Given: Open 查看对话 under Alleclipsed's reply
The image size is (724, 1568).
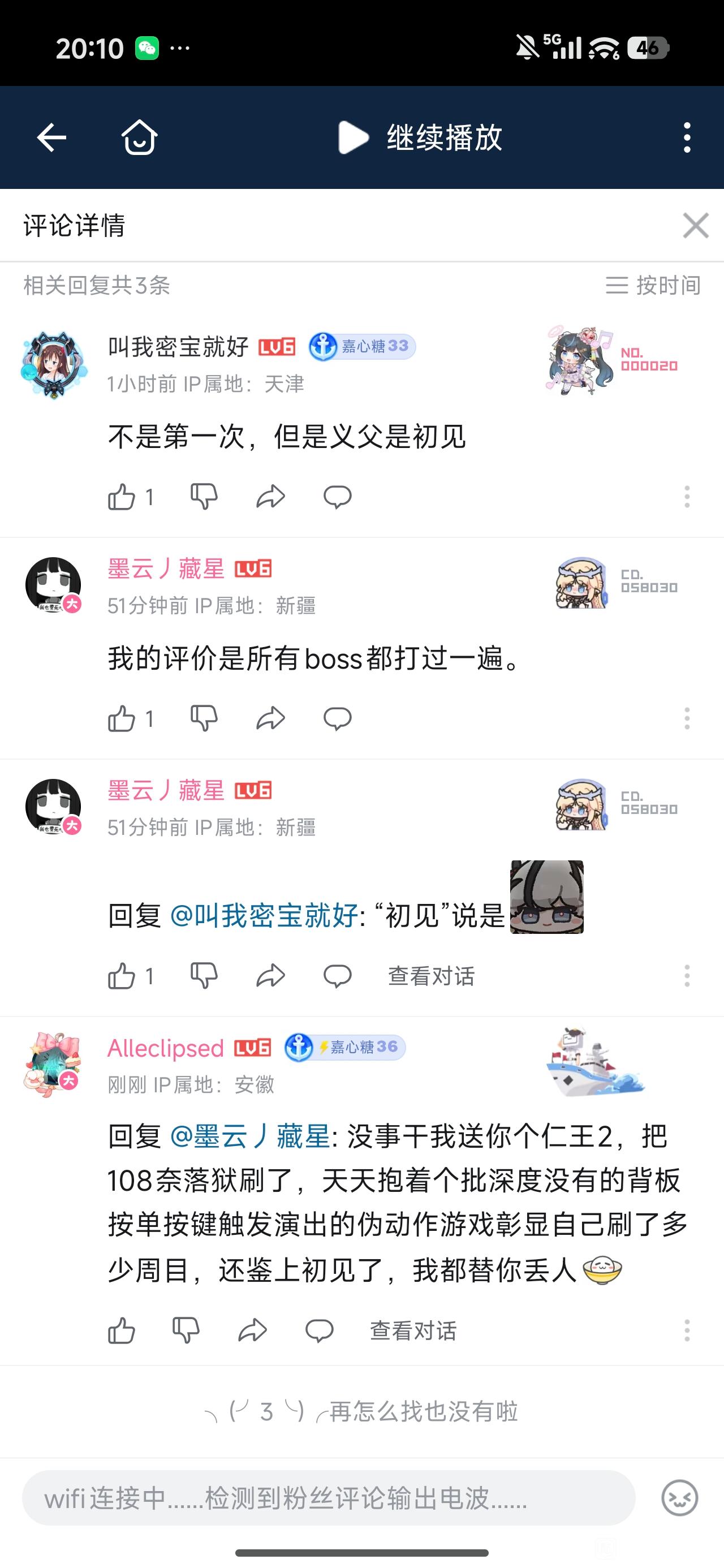Looking at the screenshot, I should click(413, 1330).
